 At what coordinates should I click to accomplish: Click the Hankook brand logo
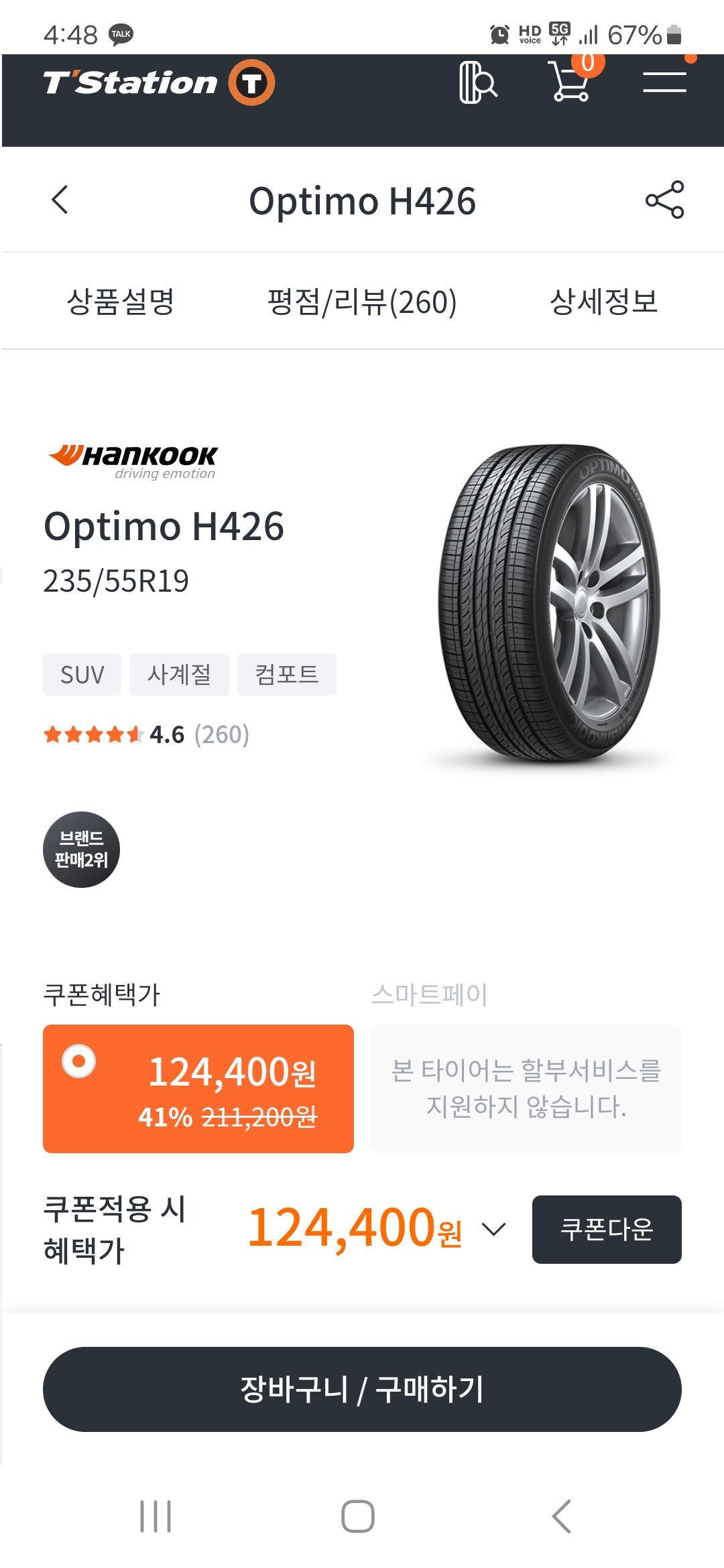point(133,460)
